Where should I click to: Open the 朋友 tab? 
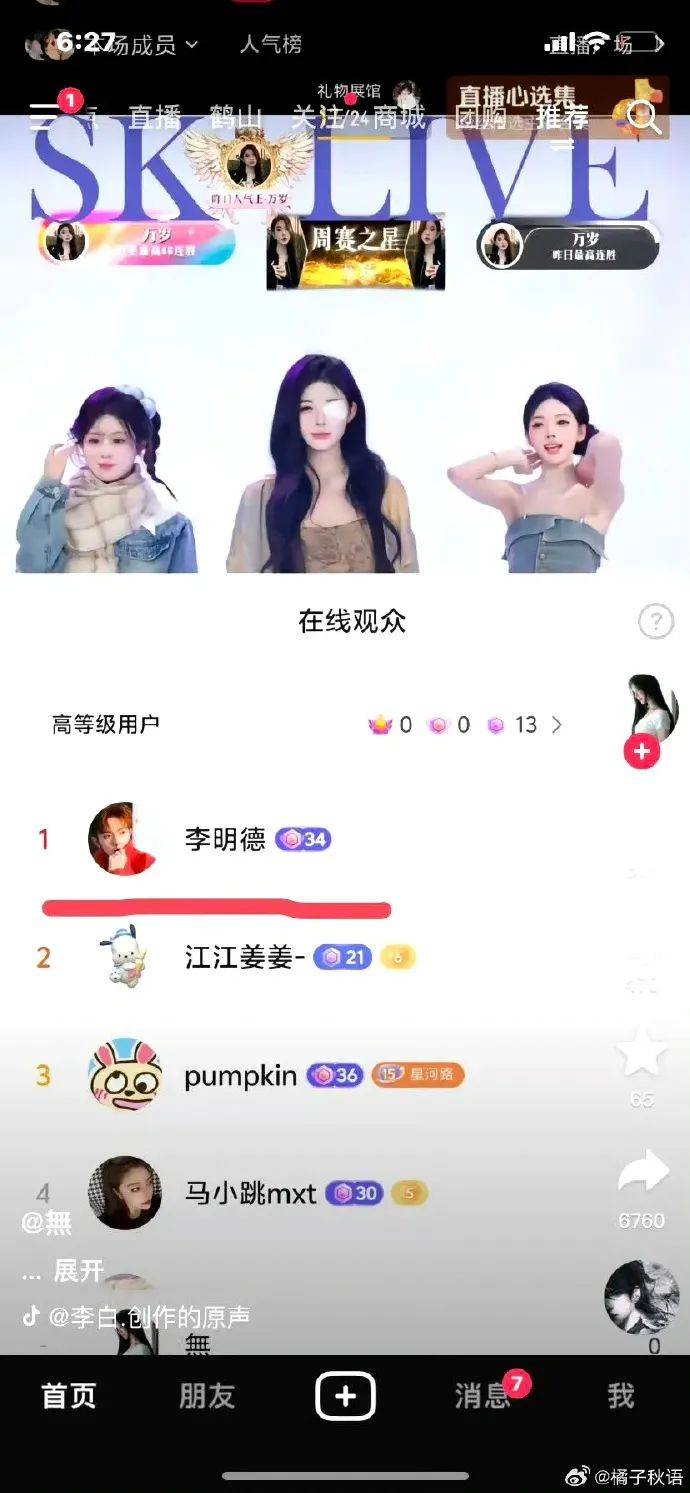pyautogui.click(x=206, y=1396)
